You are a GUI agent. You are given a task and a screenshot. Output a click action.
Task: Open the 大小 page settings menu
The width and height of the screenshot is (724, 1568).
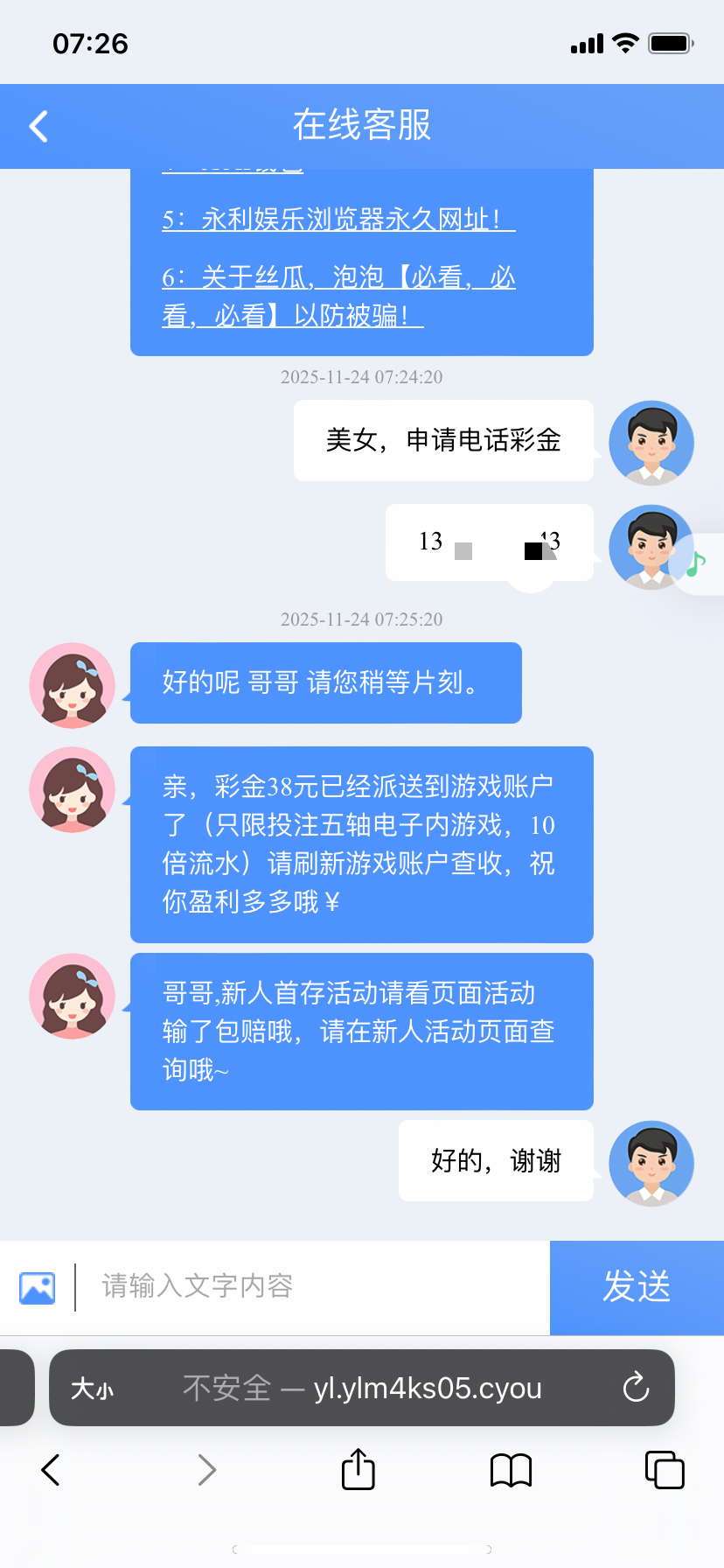point(93,1389)
